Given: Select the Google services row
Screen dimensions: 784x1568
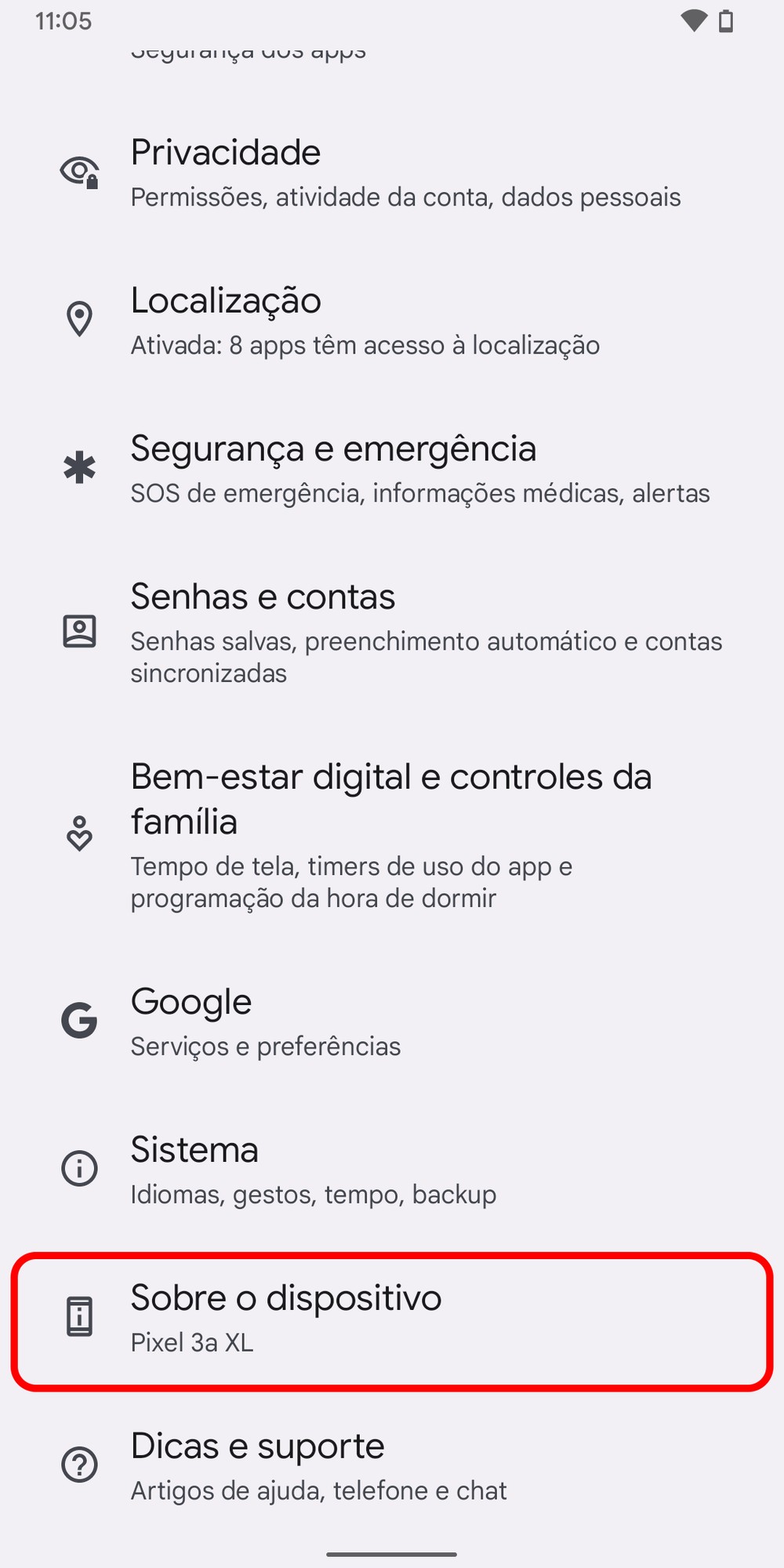Looking at the screenshot, I should [x=392, y=1022].
